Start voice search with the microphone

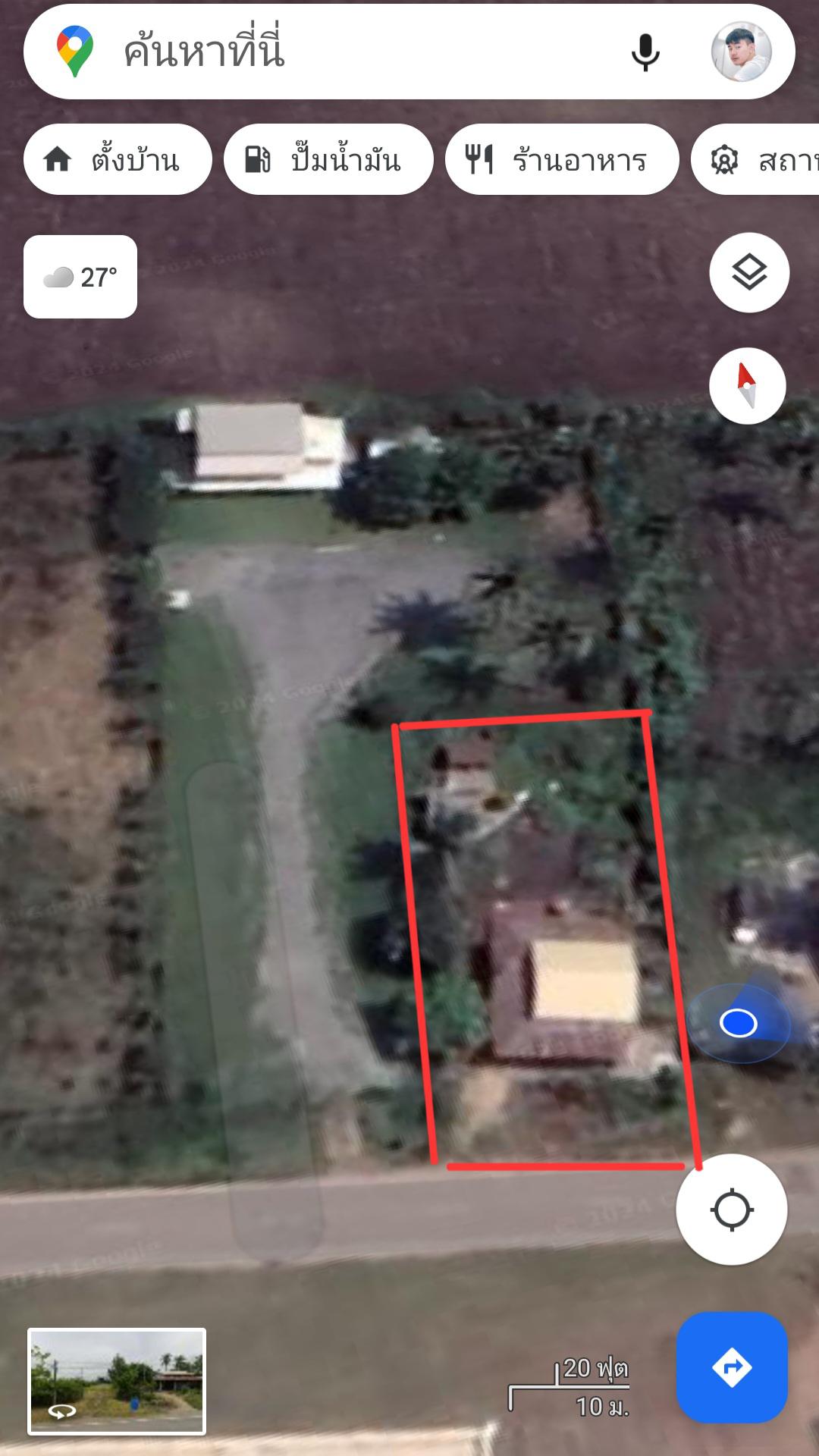(645, 52)
